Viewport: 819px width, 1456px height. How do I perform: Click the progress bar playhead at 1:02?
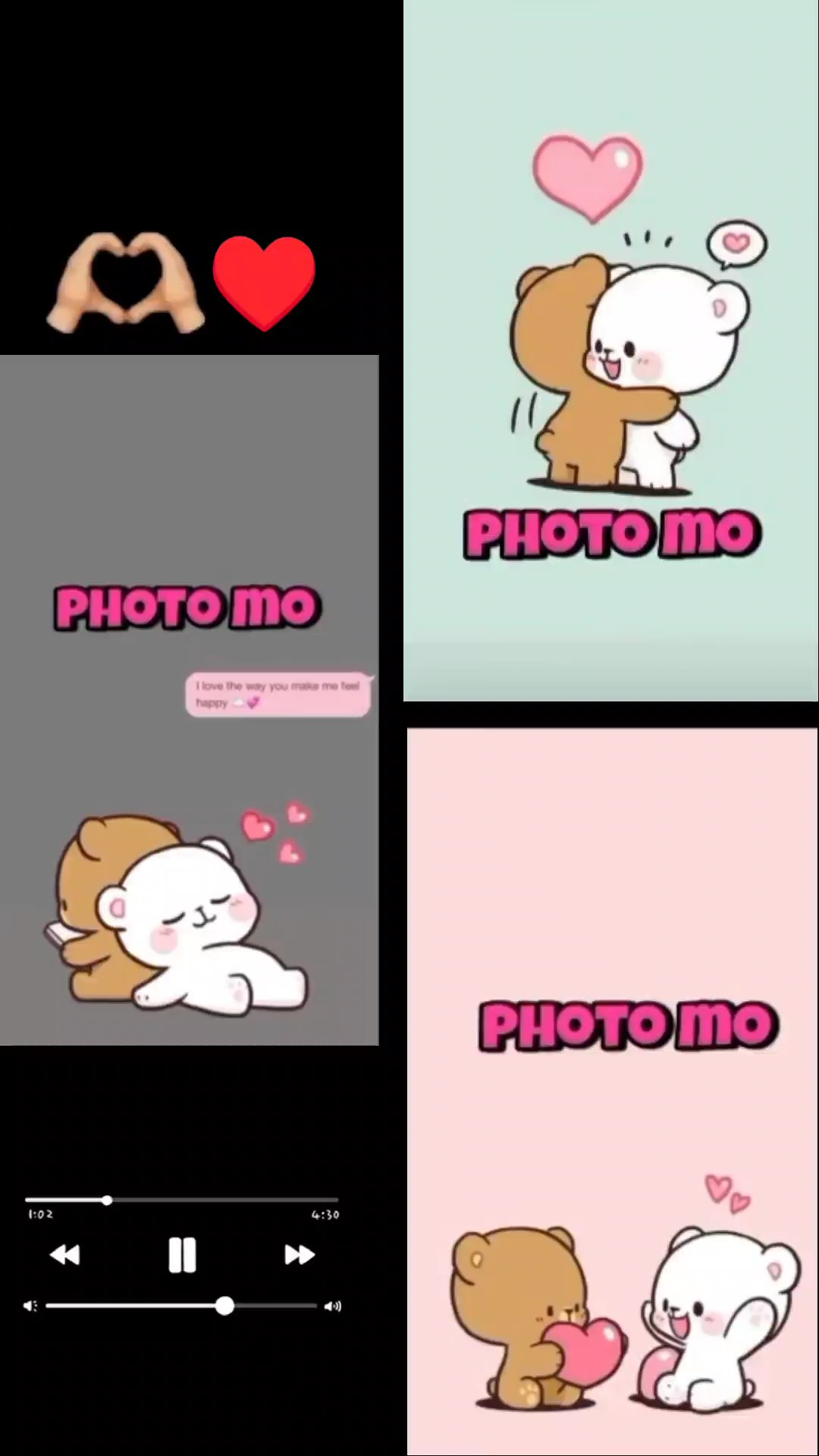pyautogui.click(x=107, y=1200)
